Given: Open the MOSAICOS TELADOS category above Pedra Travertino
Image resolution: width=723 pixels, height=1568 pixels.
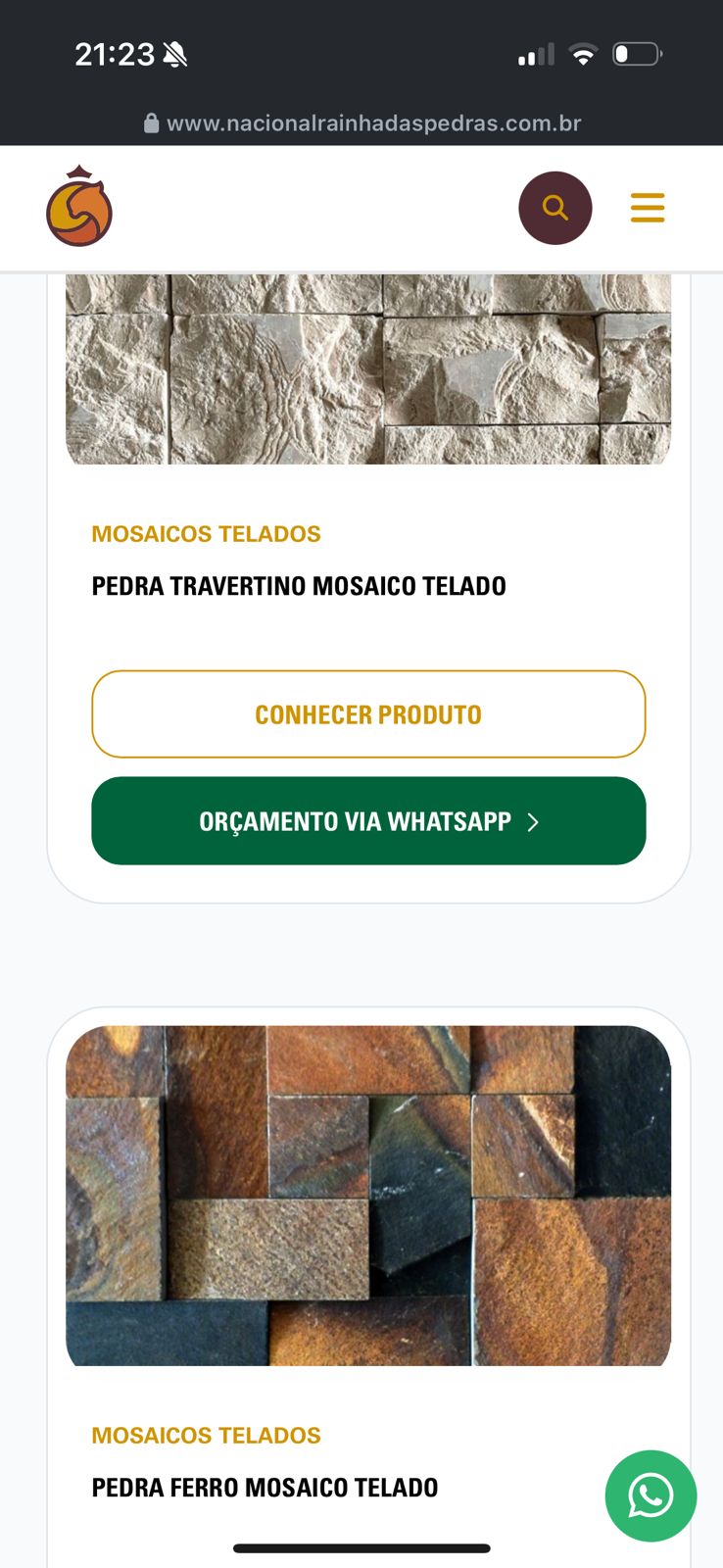Looking at the screenshot, I should (206, 534).
